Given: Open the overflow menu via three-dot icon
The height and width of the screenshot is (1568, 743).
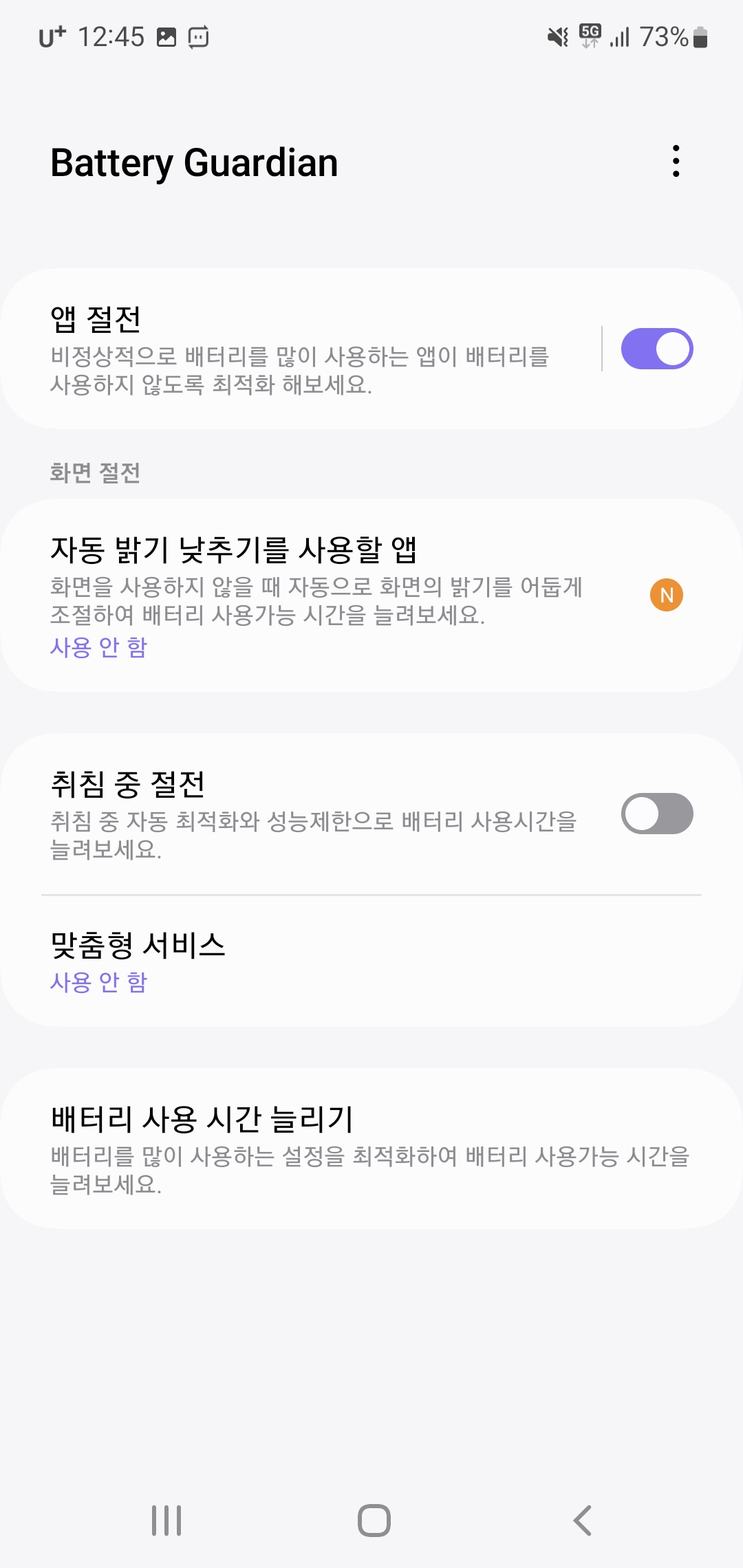Looking at the screenshot, I should click(x=677, y=162).
